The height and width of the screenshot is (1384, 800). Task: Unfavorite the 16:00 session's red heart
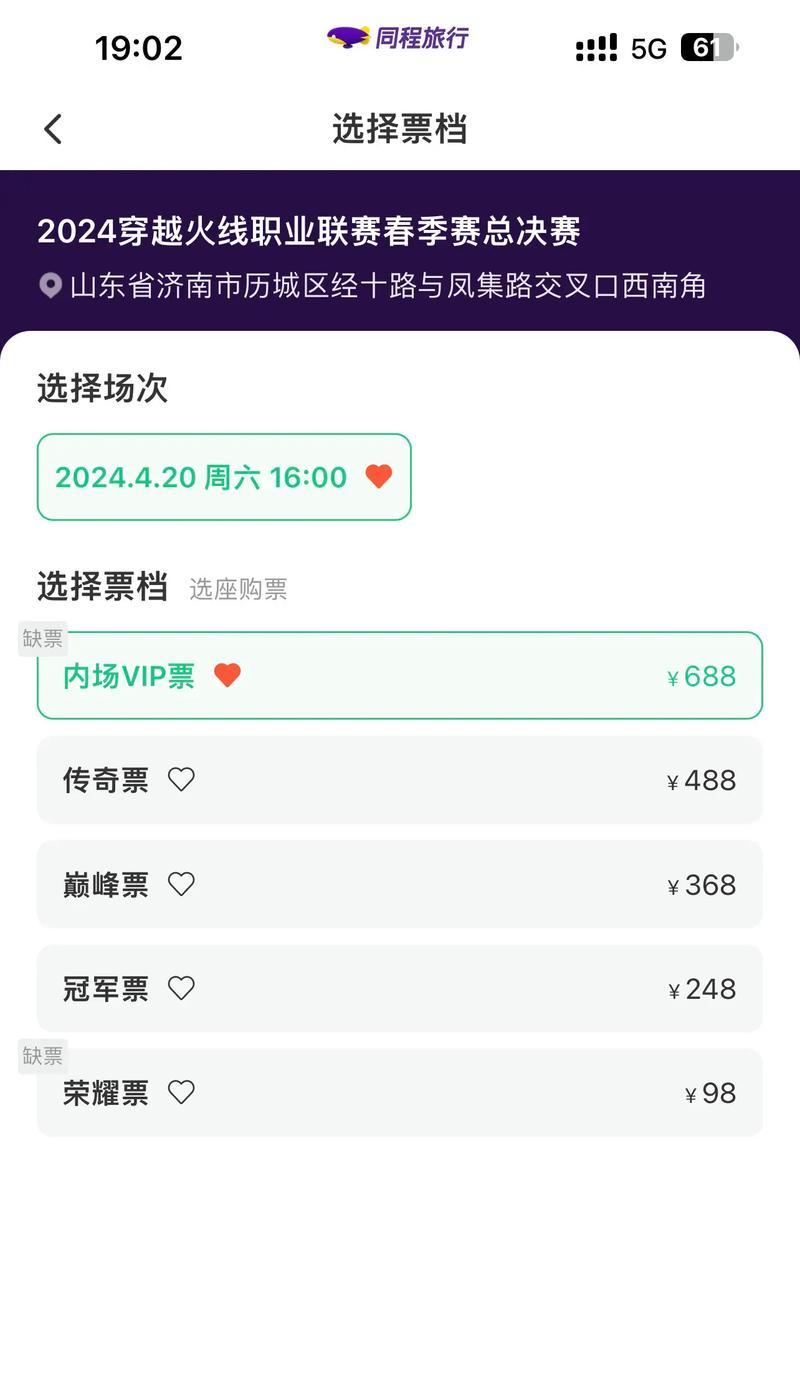point(379,477)
